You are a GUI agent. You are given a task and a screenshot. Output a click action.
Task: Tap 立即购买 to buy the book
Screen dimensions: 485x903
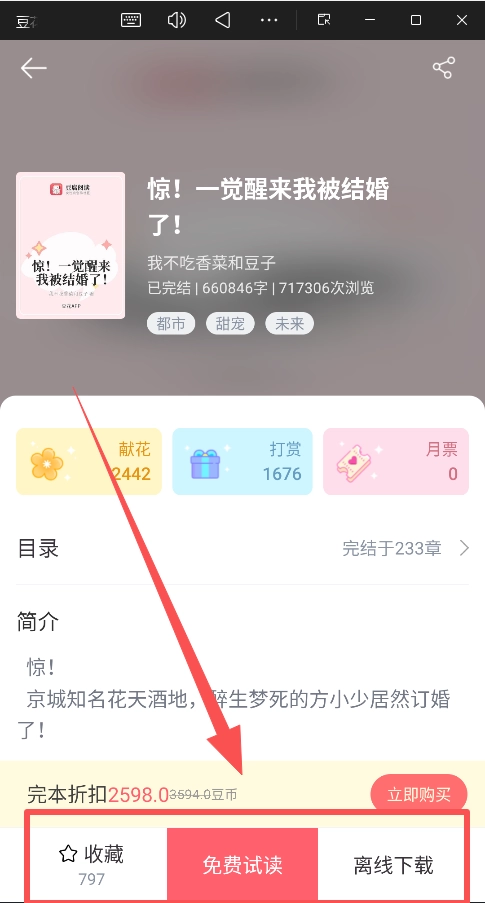419,795
